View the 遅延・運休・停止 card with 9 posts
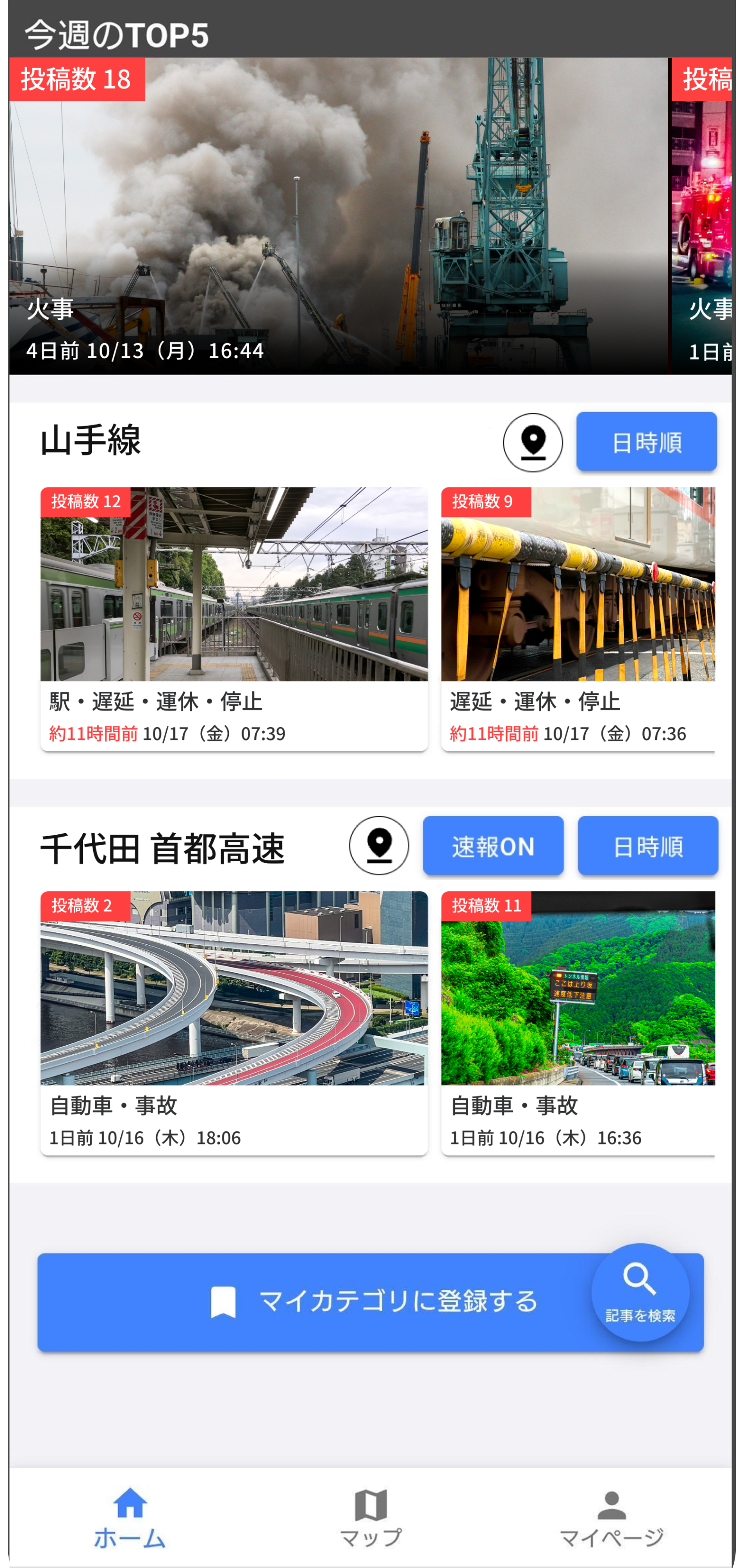Viewport: 738px width, 1568px height. 577,618
